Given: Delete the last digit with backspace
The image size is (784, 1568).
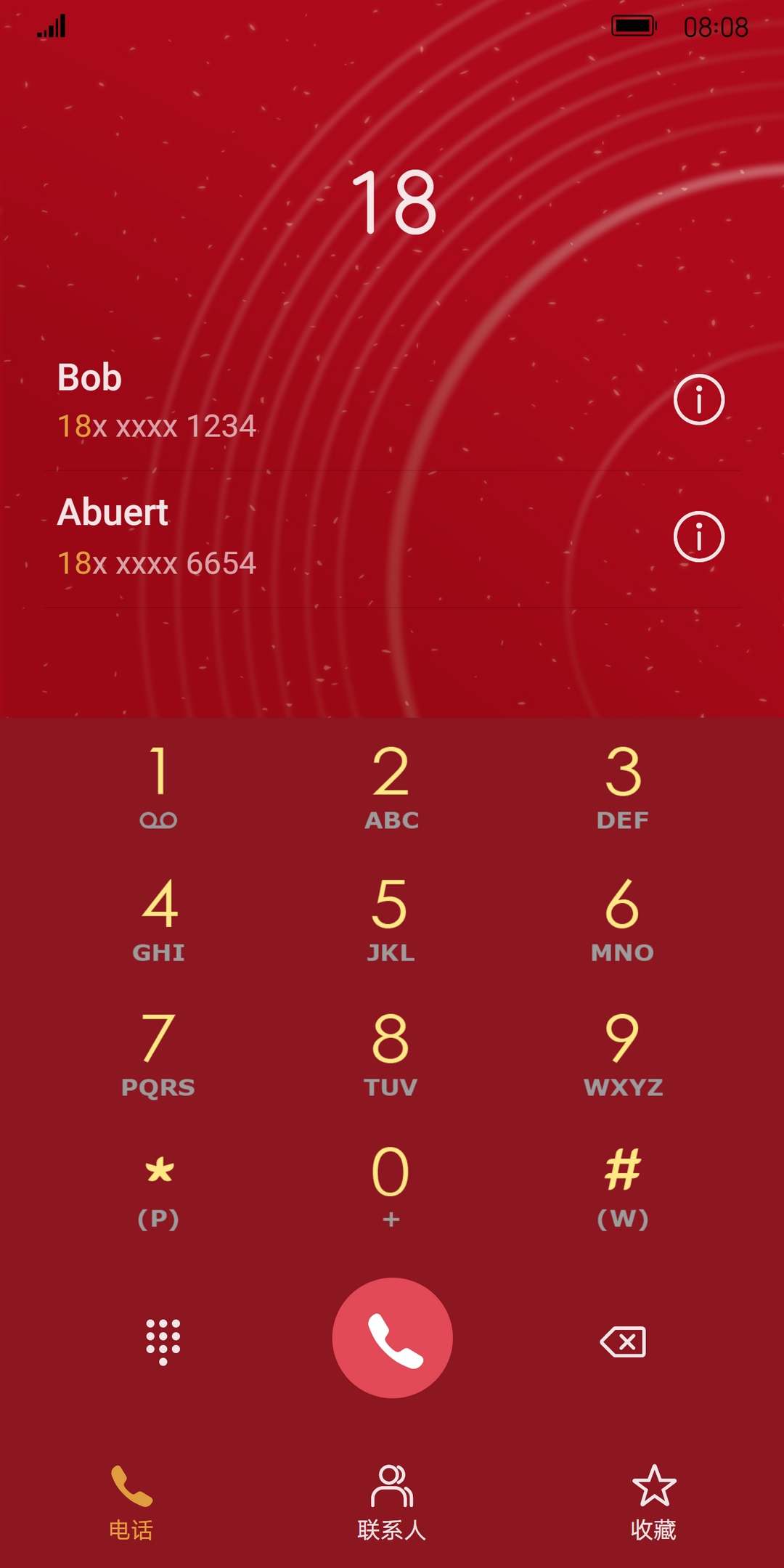Looking at the screenshot, I should tap(623, 1342).
